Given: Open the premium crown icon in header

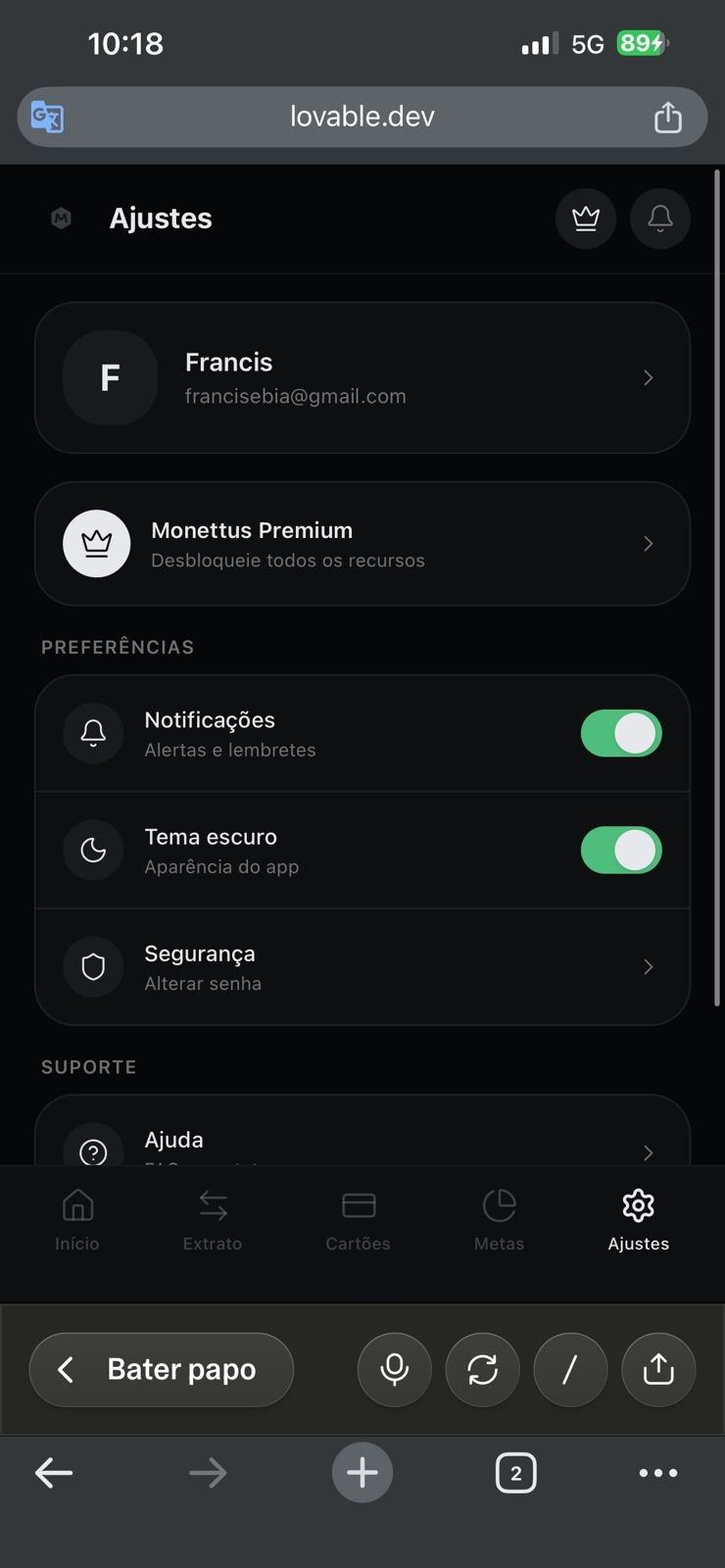Looking at the screenshot, I should point(586,218).
